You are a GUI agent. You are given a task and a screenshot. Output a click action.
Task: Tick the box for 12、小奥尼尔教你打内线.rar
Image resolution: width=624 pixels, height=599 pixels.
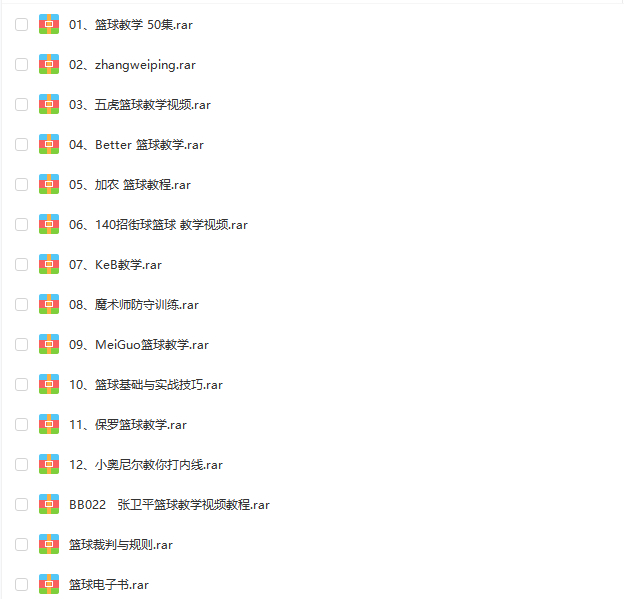click(x=21, y=464)
